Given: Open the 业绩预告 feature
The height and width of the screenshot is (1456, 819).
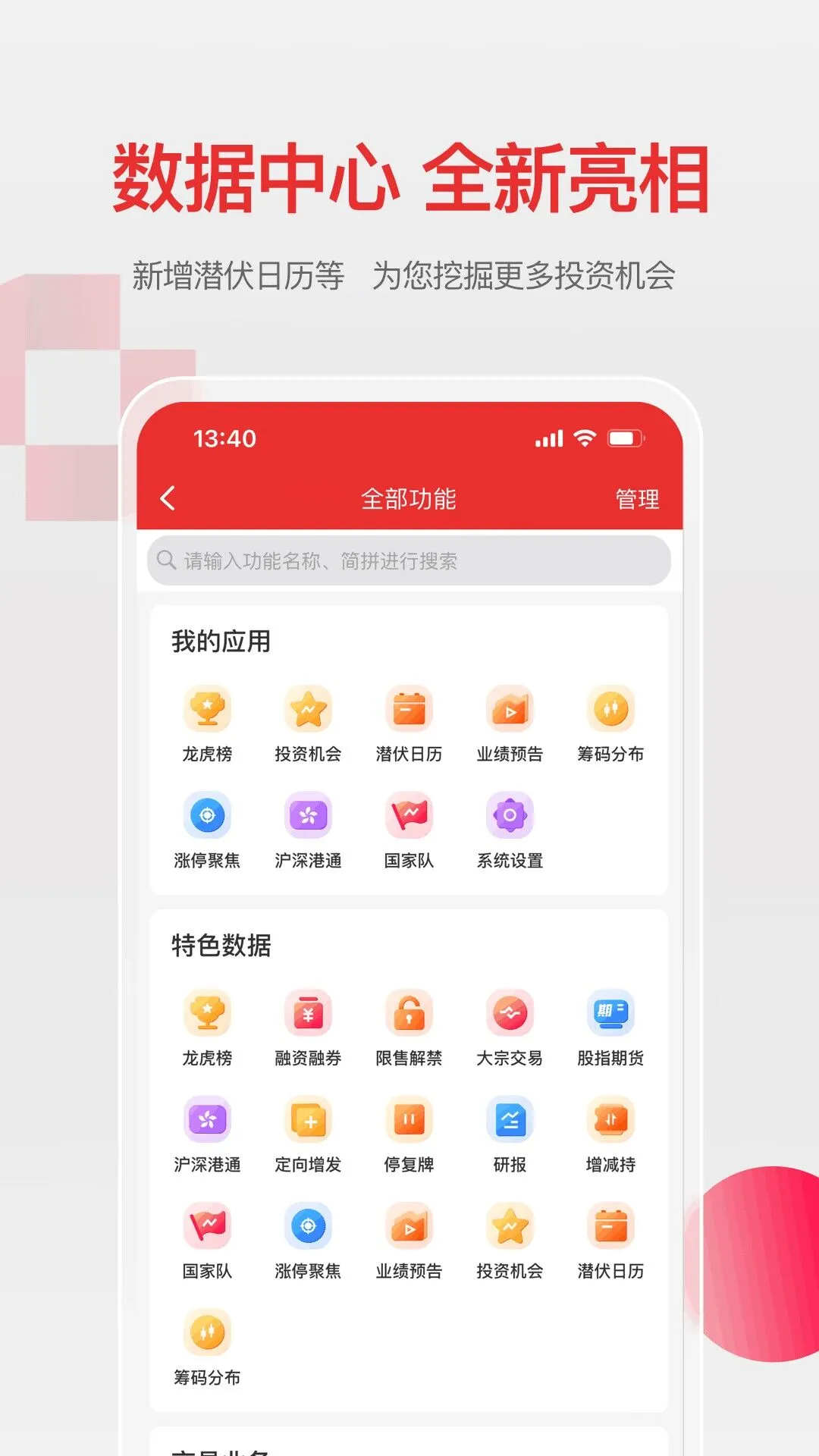Looking at the screenshot, I should point(510,709).
